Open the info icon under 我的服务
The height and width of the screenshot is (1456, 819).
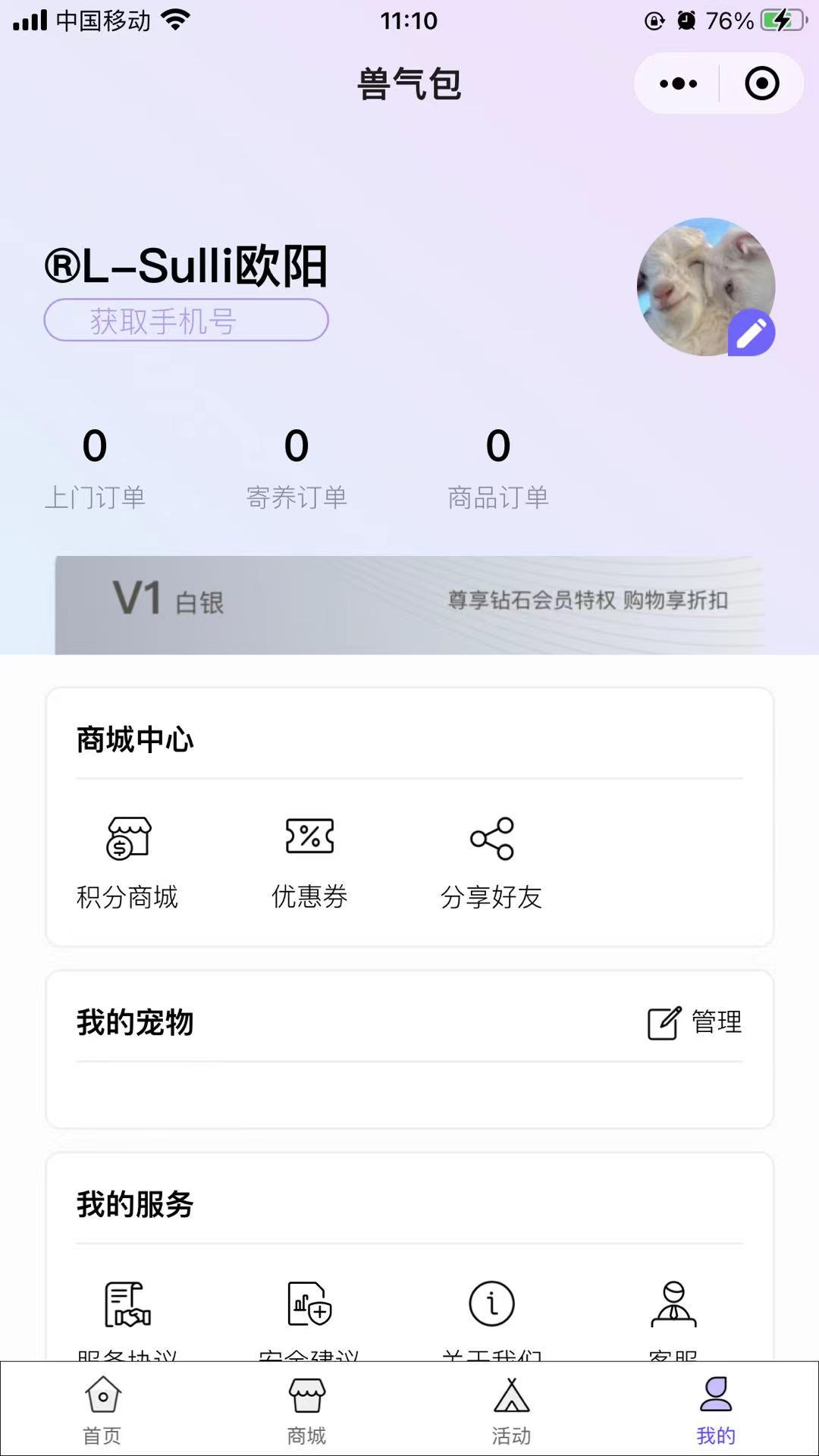click(491, 1305)
